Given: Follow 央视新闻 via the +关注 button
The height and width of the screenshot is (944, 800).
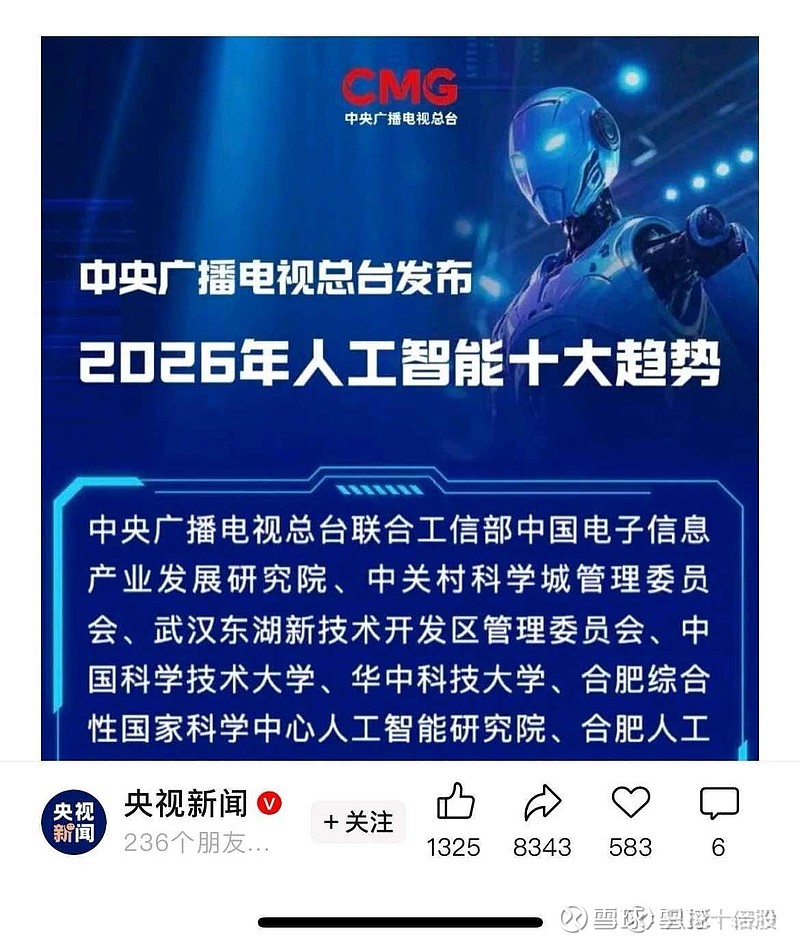Looking at the screenshot, I should click(358, 822).
